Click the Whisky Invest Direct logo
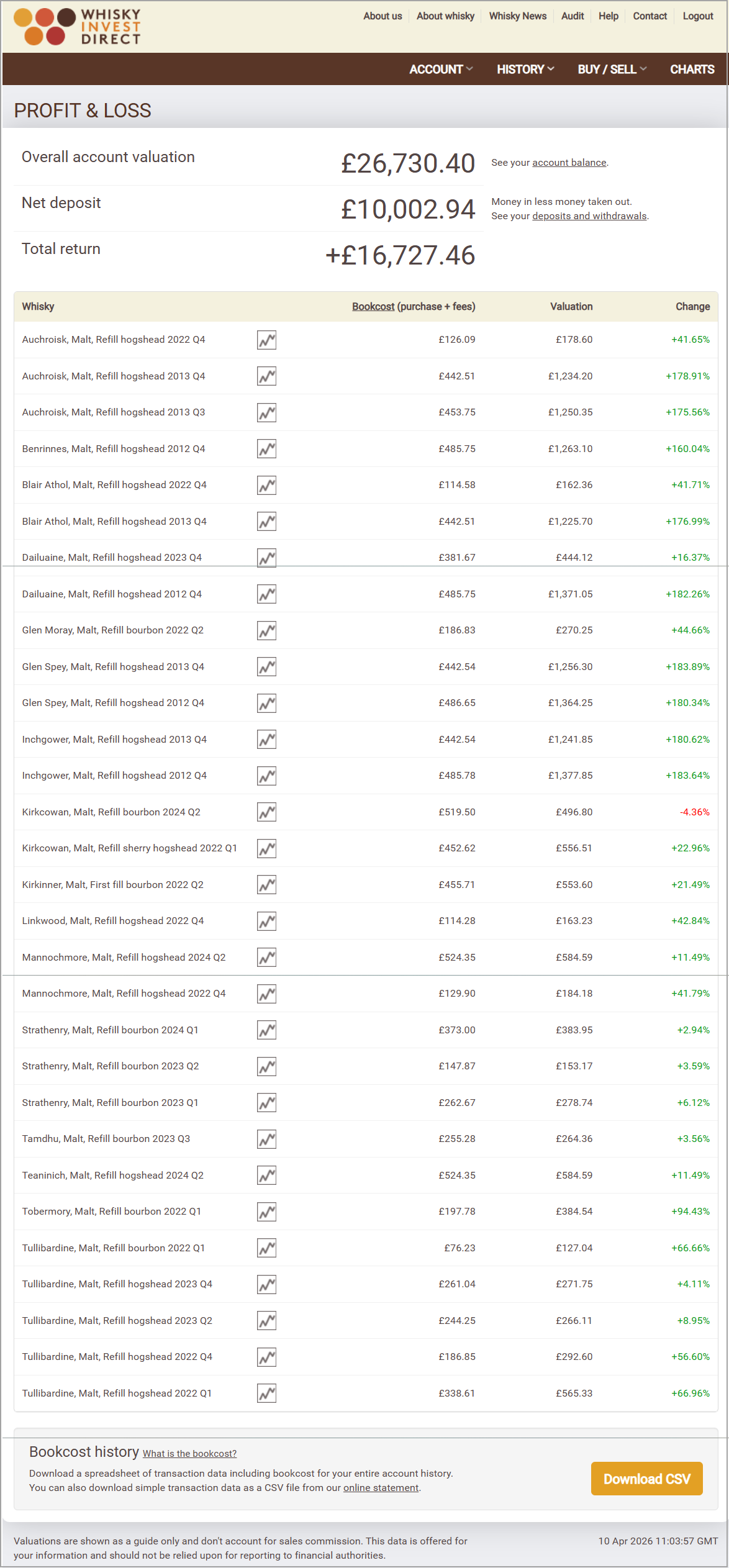 pos(78,27)
